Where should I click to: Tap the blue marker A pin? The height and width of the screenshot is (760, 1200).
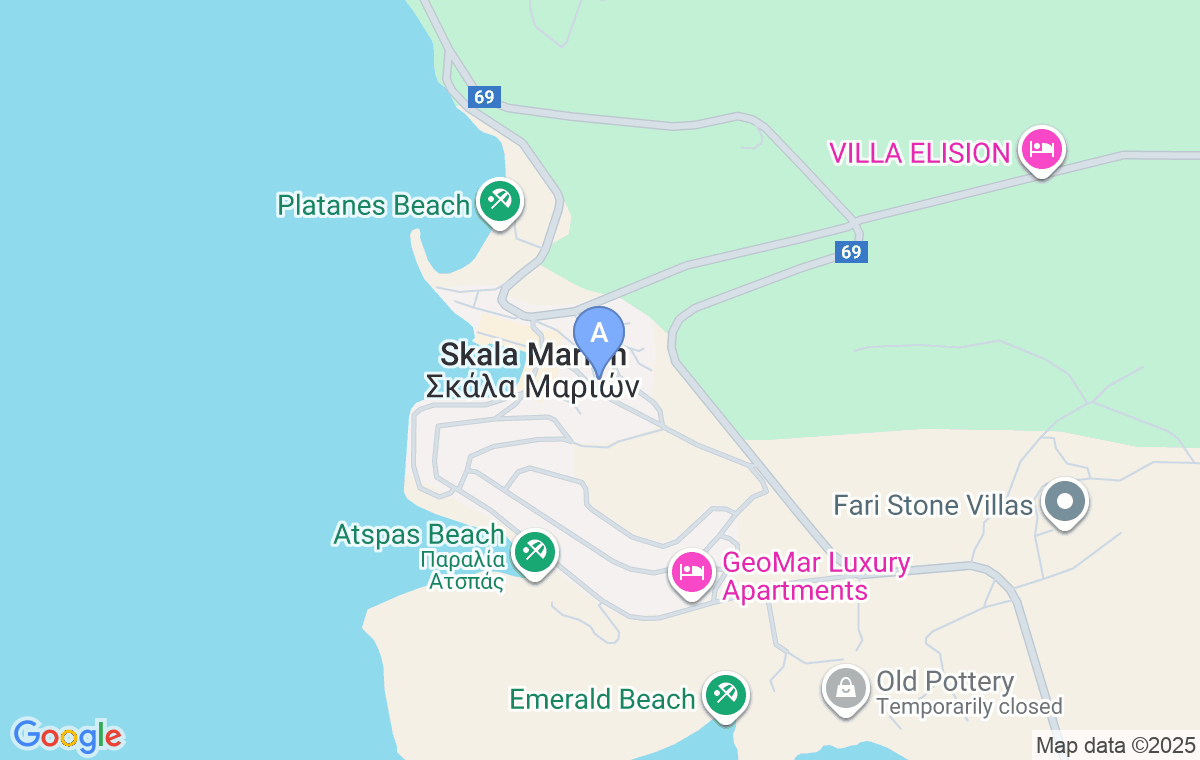tap(599, 334)
